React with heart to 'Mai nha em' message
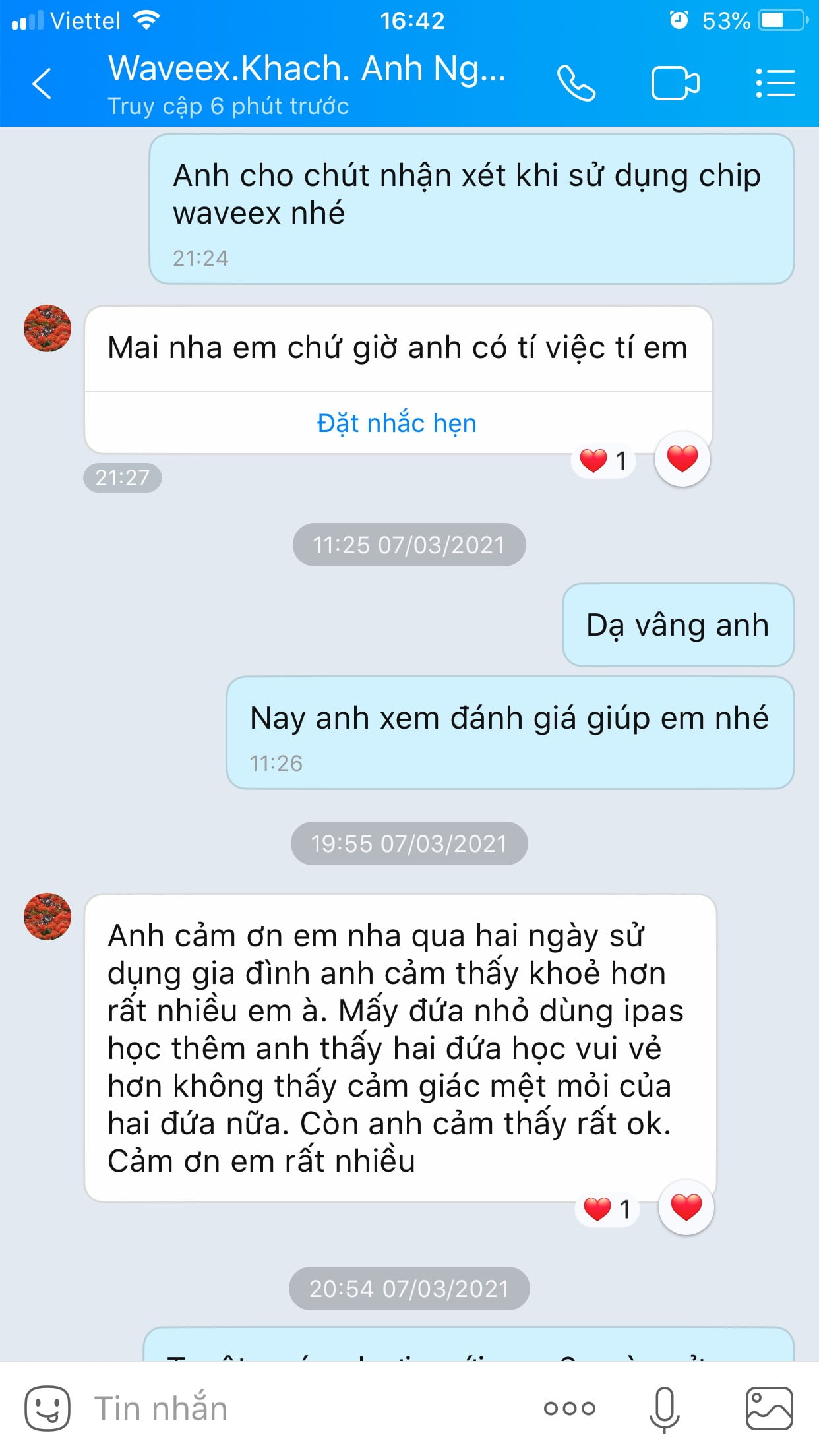The width and height of the screenshot is (819, 1456). coord(682,459)
